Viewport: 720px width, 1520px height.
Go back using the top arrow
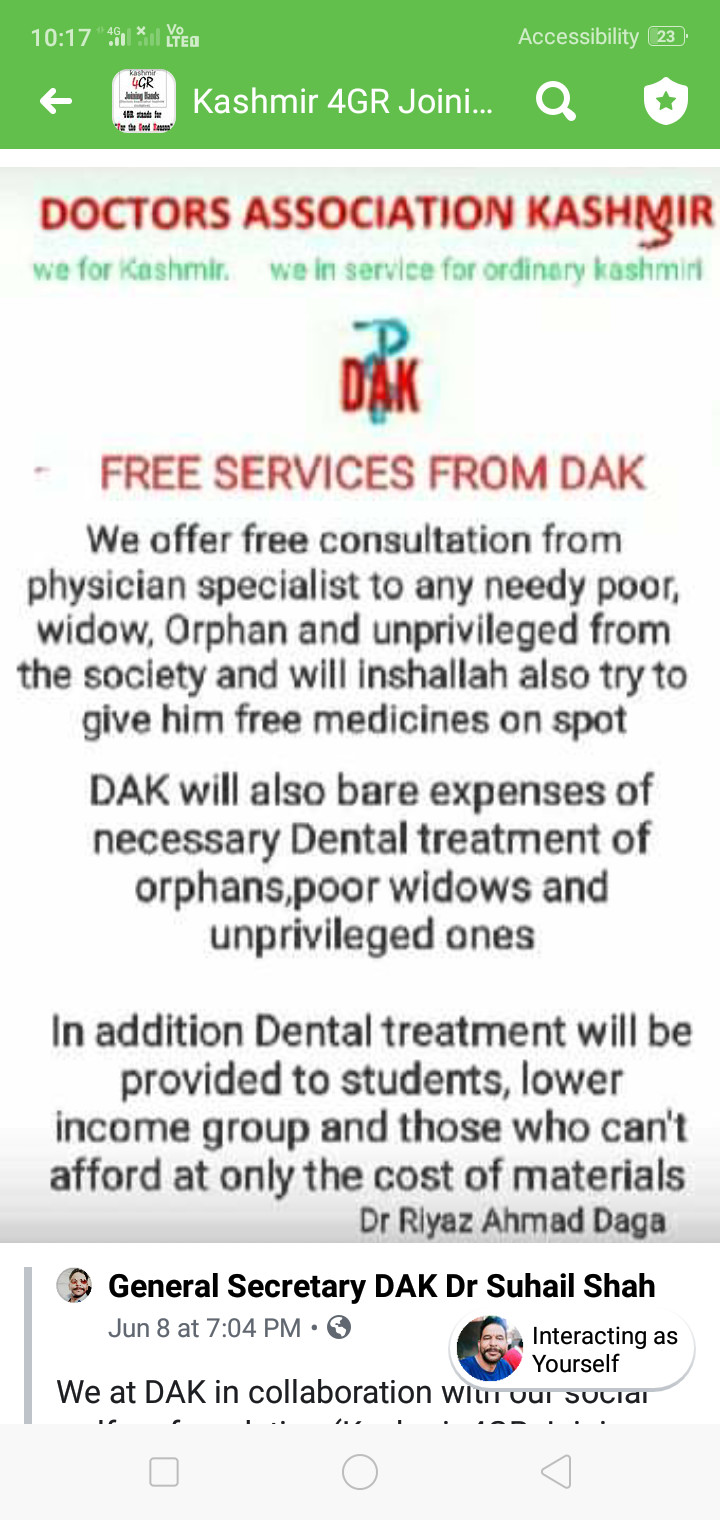(56, 101)
